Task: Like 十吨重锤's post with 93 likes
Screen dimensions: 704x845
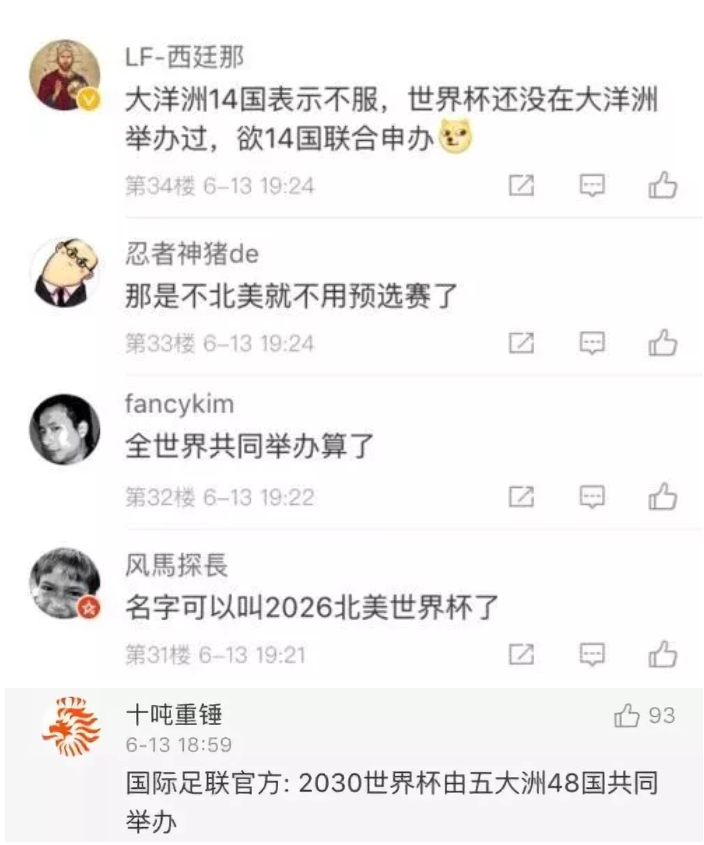Action: point(628,716)
